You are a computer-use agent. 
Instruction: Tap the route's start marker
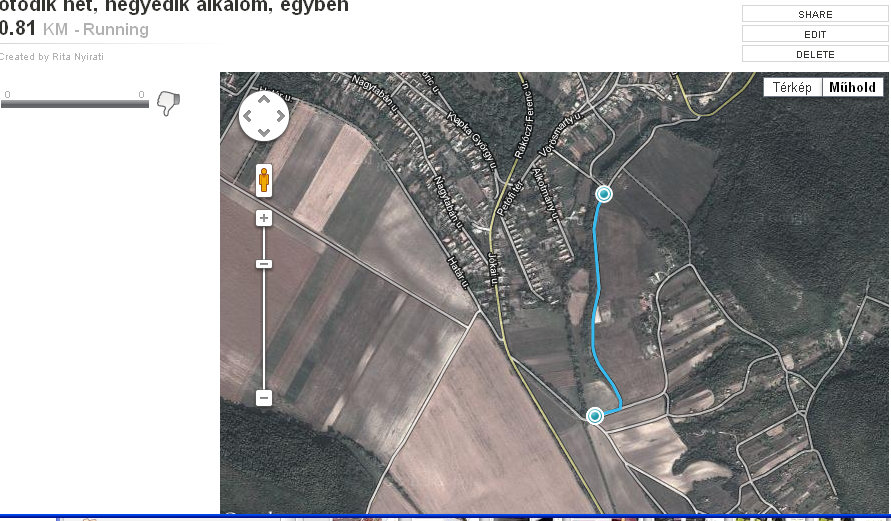point(604,193)
